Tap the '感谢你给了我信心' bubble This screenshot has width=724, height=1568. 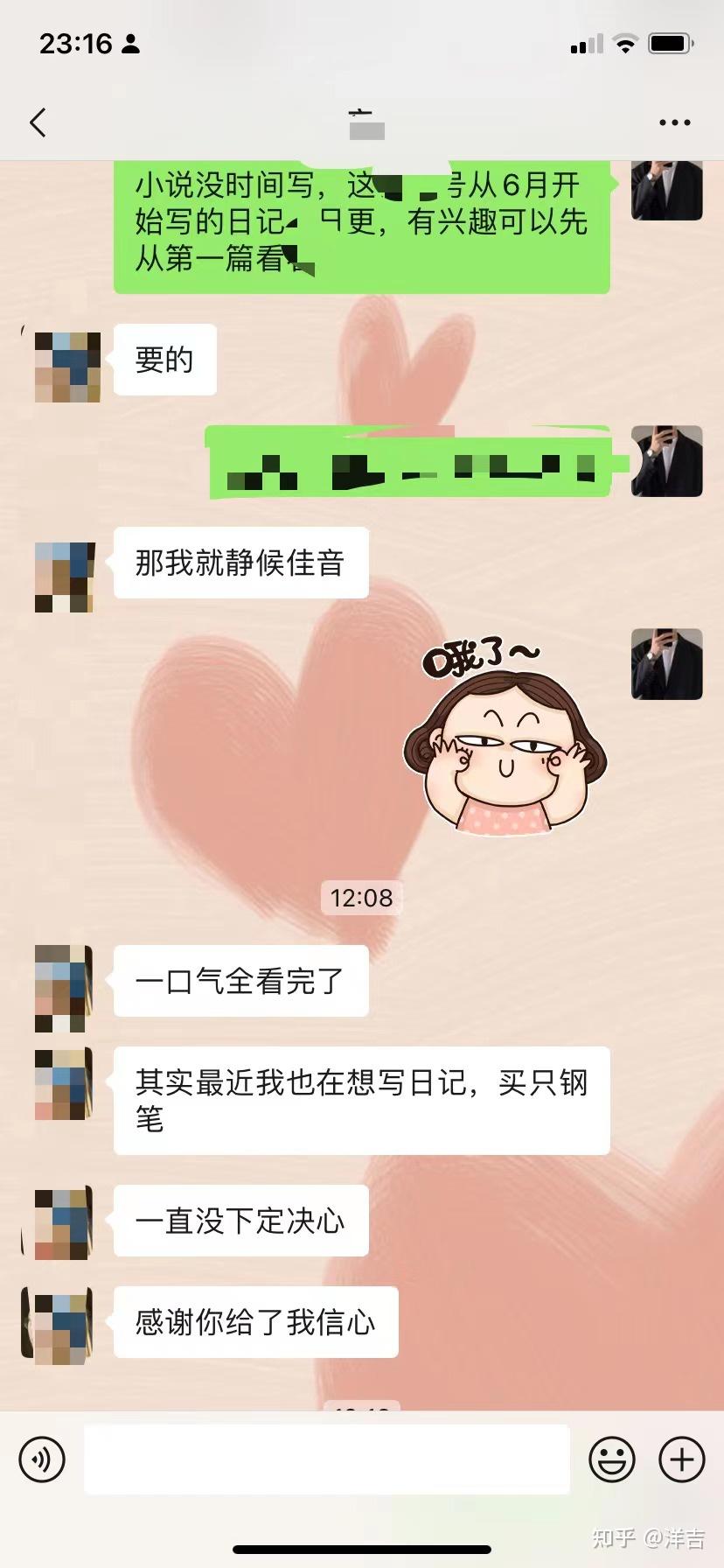pyautogui.click(x=255, y=1324)
